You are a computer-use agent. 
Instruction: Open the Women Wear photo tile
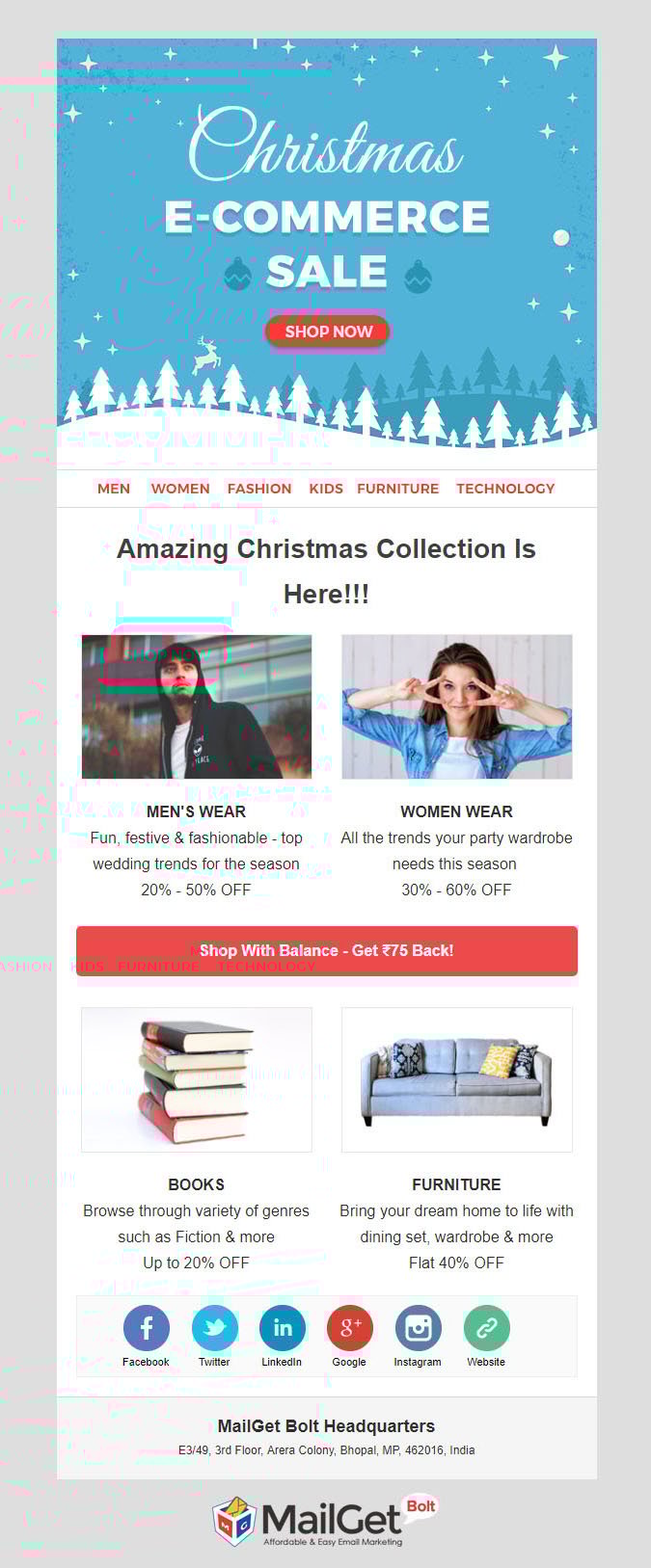click(x=456, y=706)
